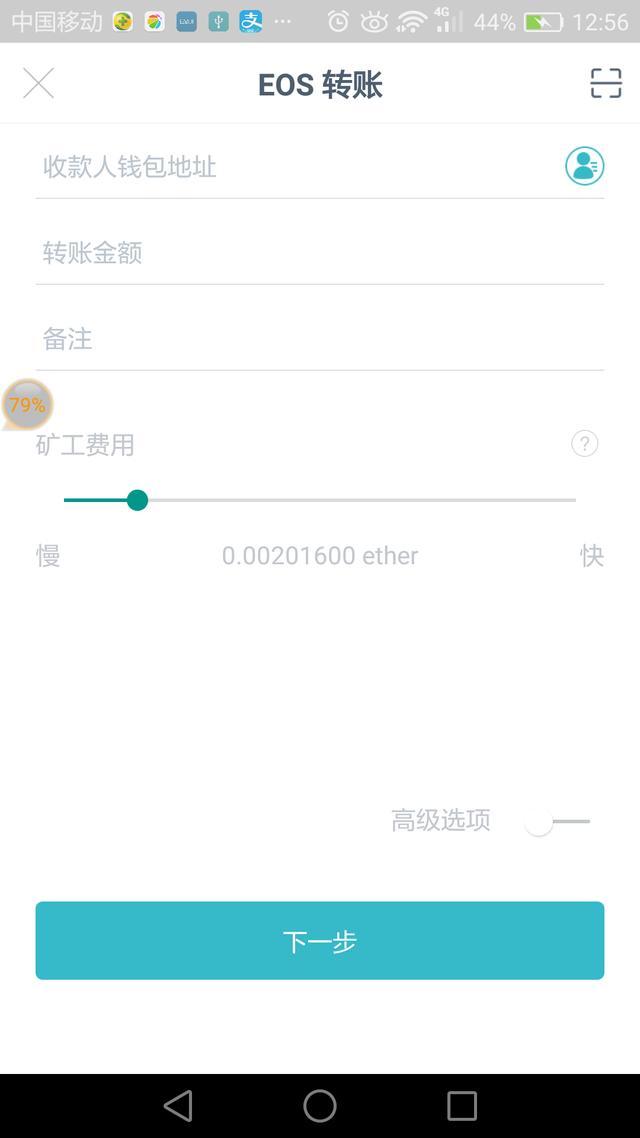Go to the home screen via system home
This screenshot has height=1138, width=640.
pyautogui.click(x=320, y=1105)
